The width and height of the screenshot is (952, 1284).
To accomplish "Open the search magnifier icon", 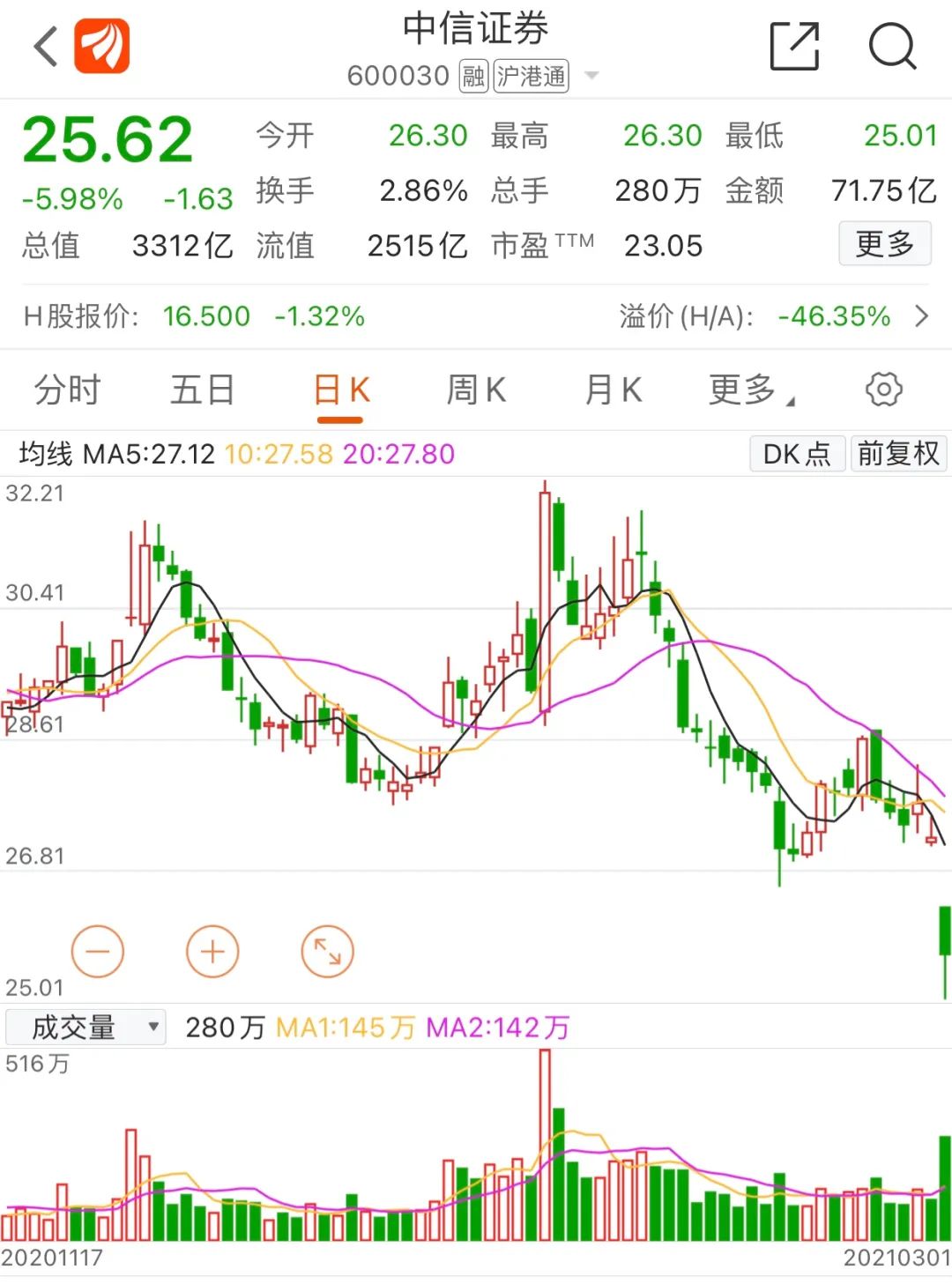I will click(x=892, y=47).
